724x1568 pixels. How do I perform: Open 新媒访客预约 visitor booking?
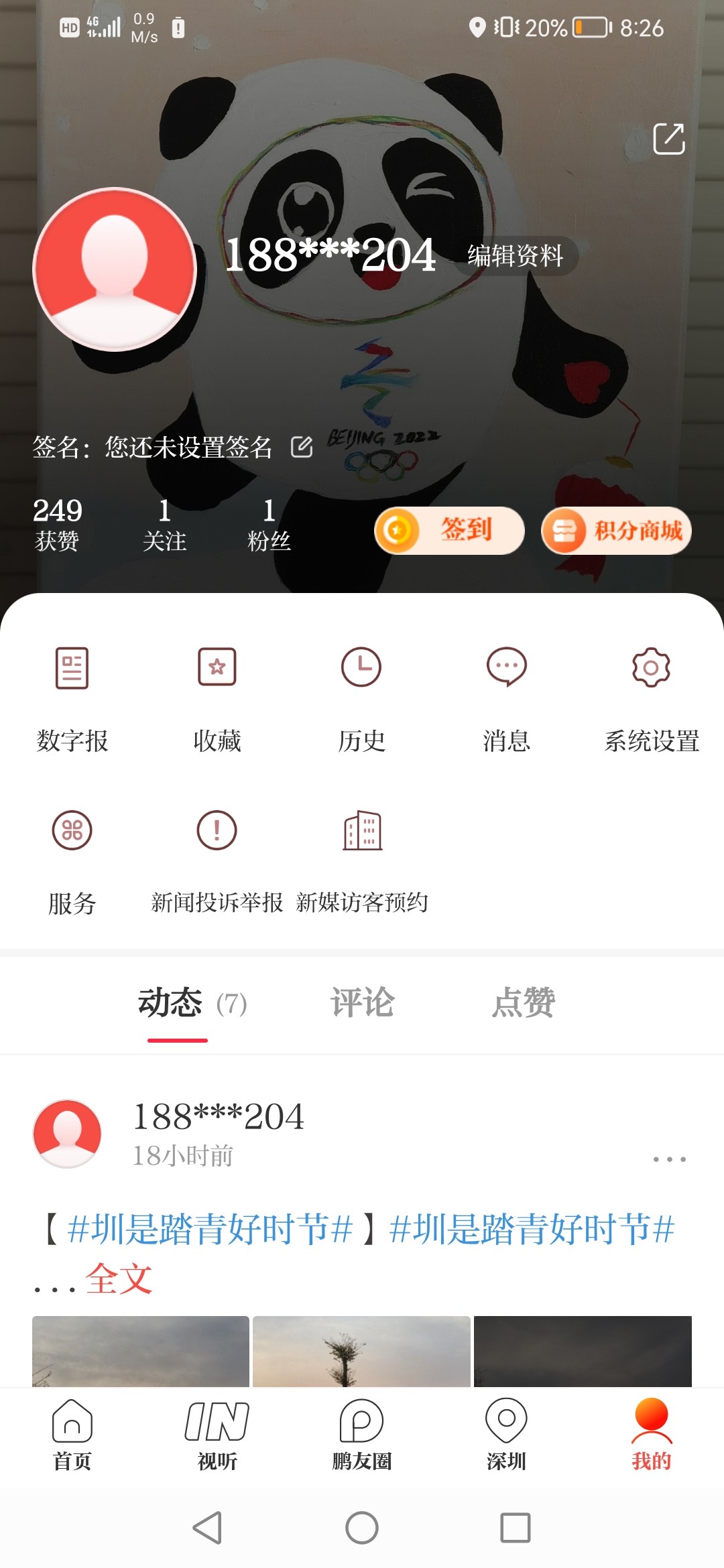point(362,861)
